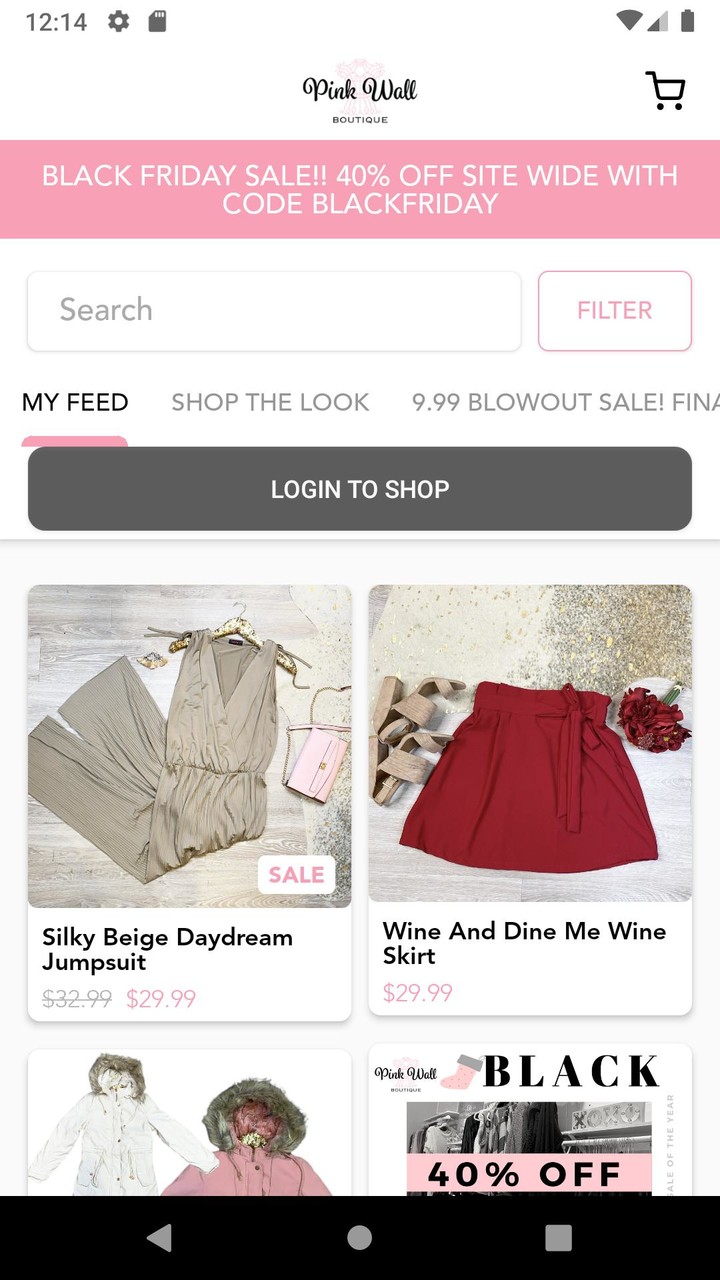Image resolution: width=720 pixels, height=1280 pixels.
Task: Tap the cellular signal icon
Action: (658, 19)
